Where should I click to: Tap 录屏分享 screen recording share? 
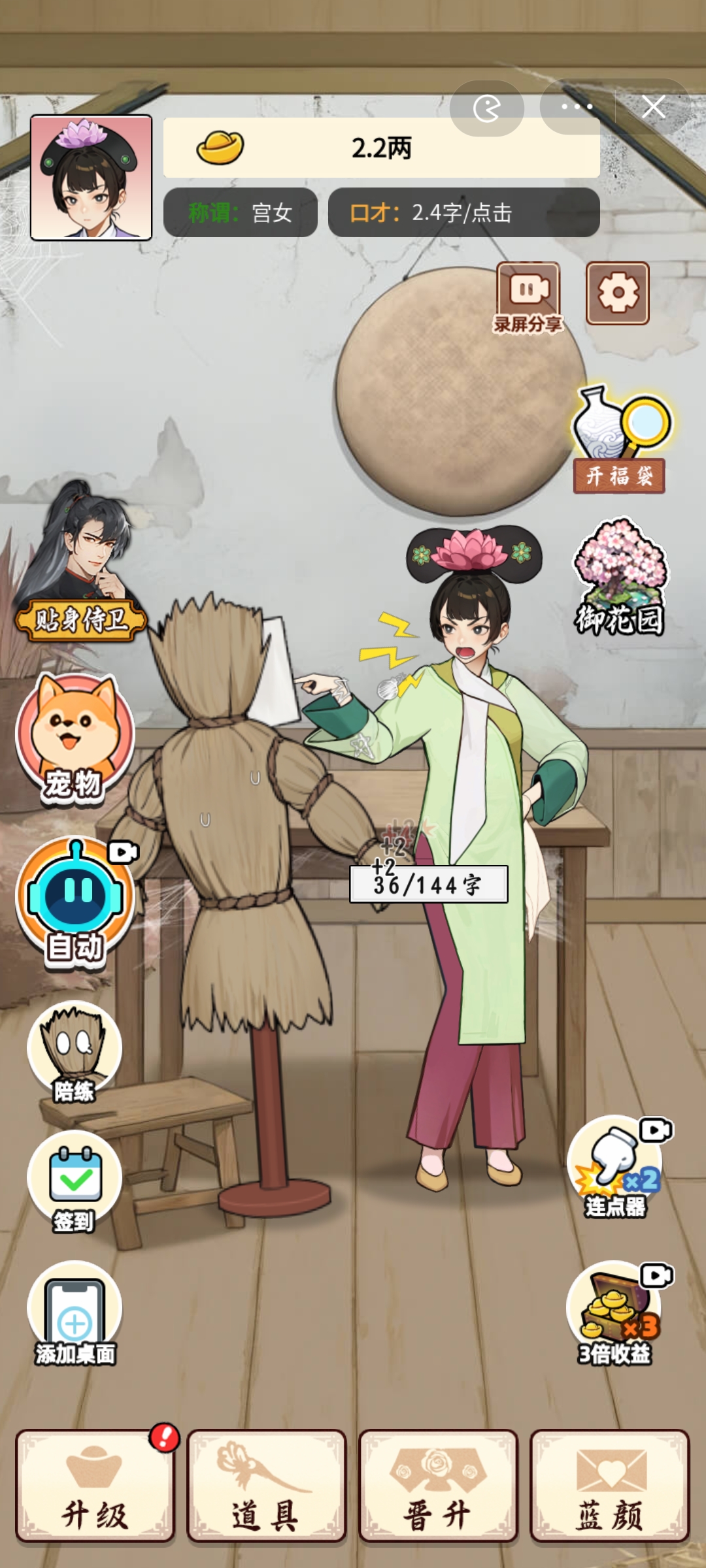click(x=528, y=297)
